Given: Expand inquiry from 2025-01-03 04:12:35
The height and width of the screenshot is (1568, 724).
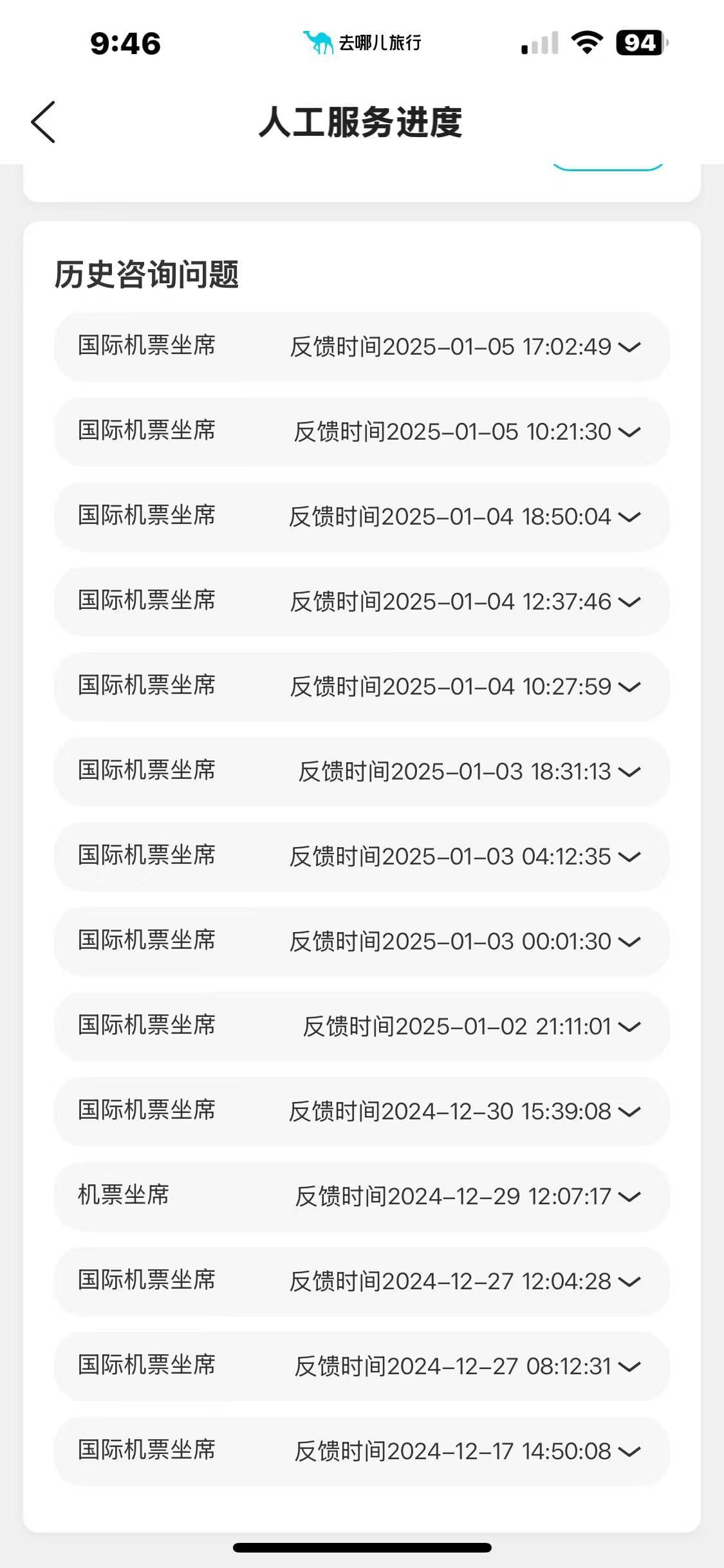Looking at the screenshot, I should 628,857.
